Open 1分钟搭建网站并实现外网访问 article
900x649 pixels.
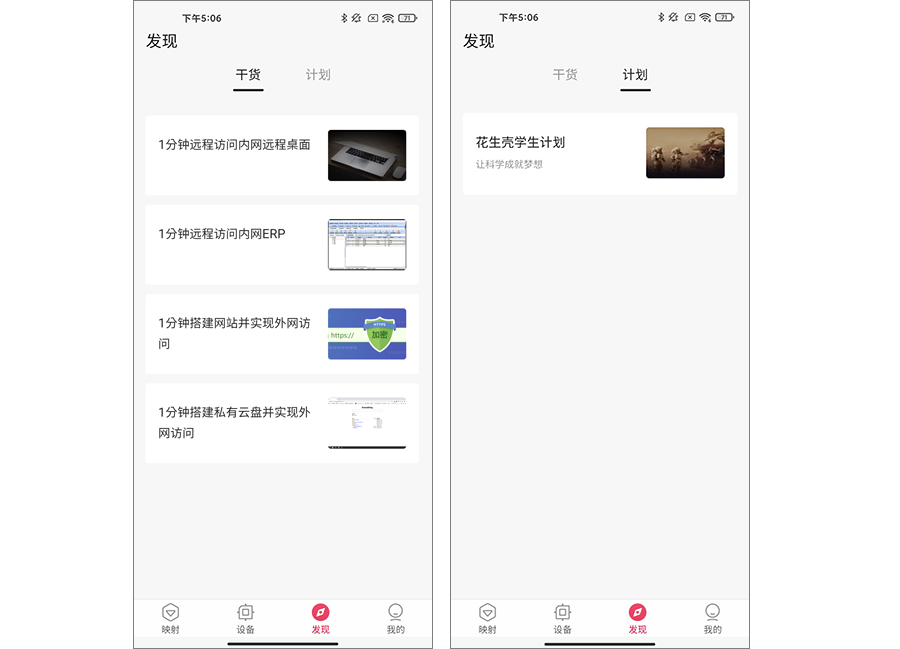(x=282, y=334)
